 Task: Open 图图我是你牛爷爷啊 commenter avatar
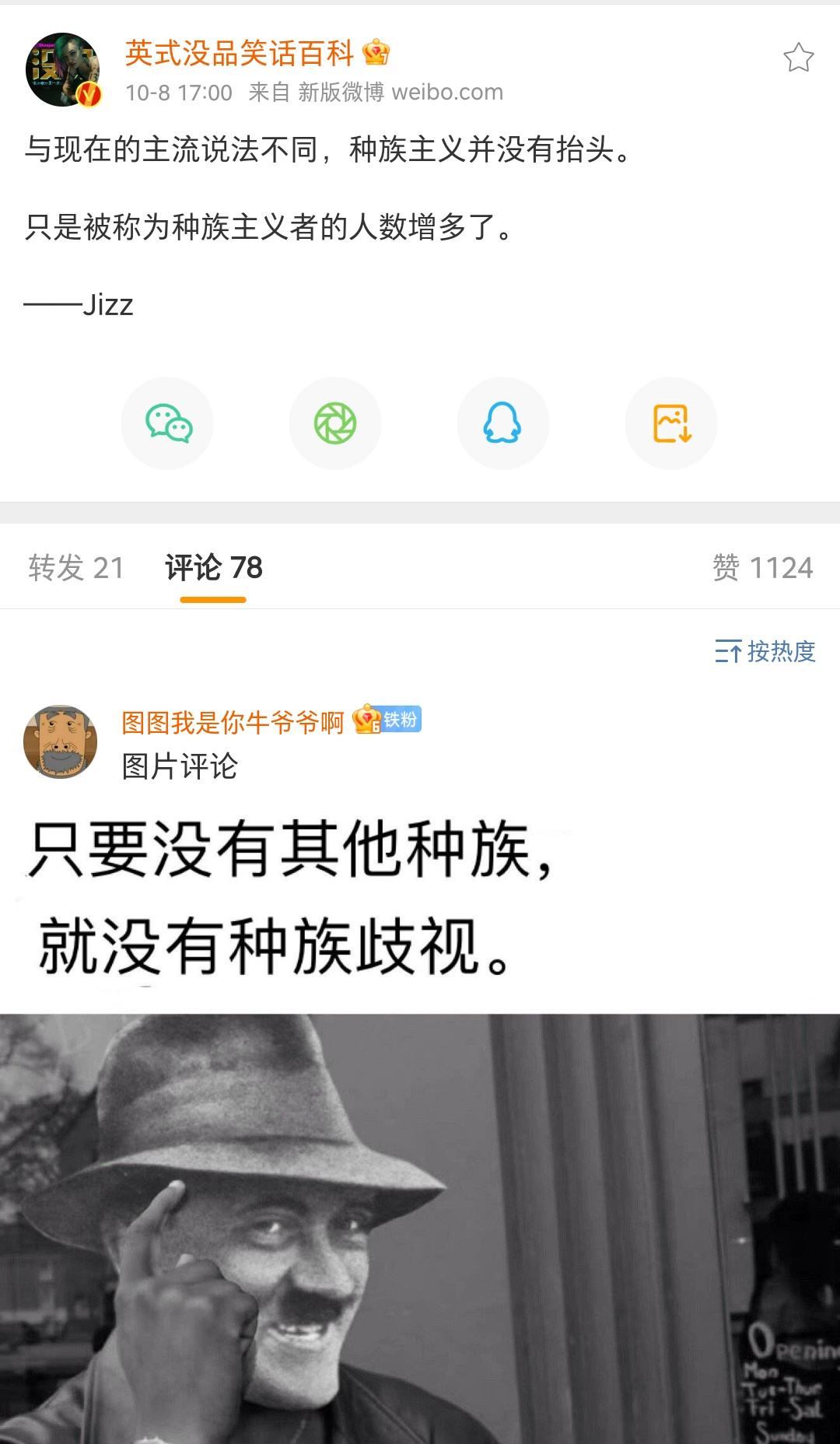coord(61,741)
